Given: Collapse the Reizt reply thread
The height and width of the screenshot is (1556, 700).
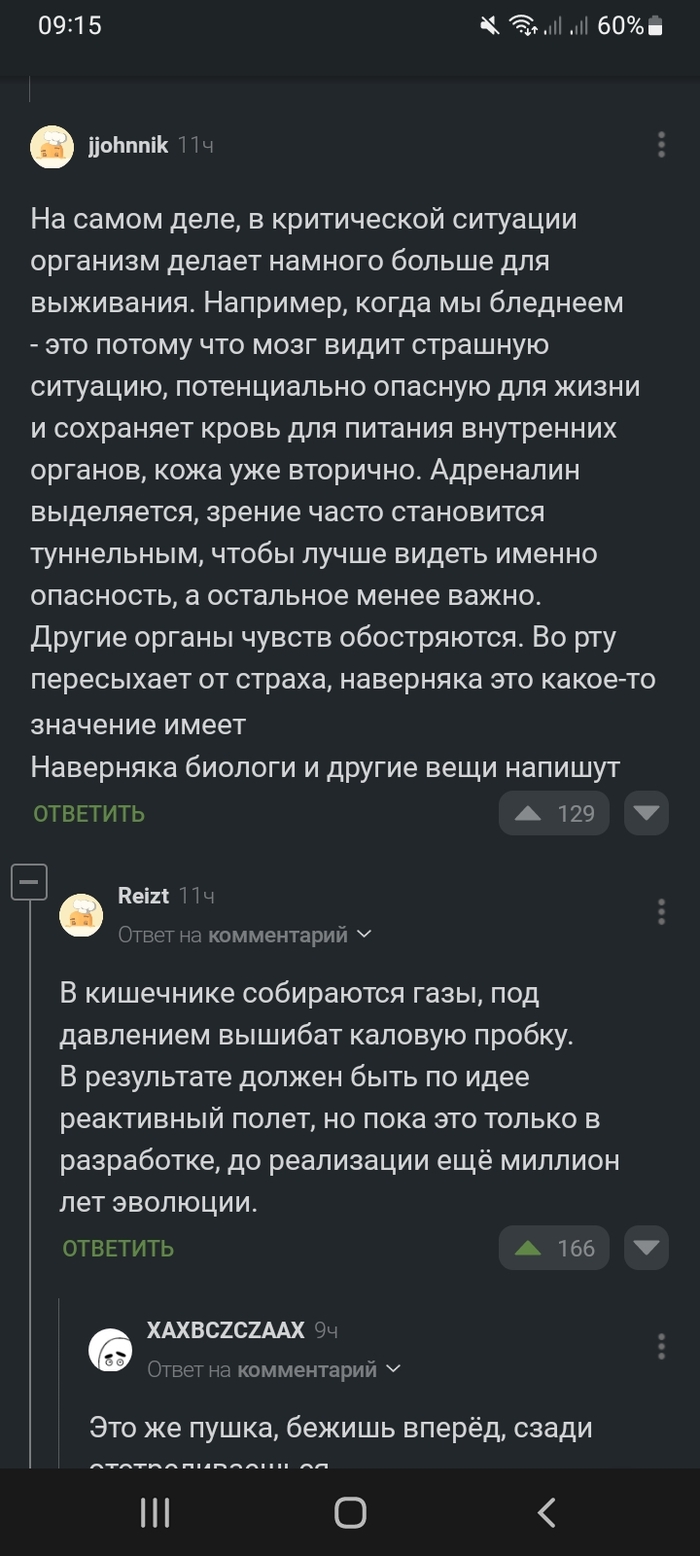Looking at the screenshot, I should pos(29,882).
